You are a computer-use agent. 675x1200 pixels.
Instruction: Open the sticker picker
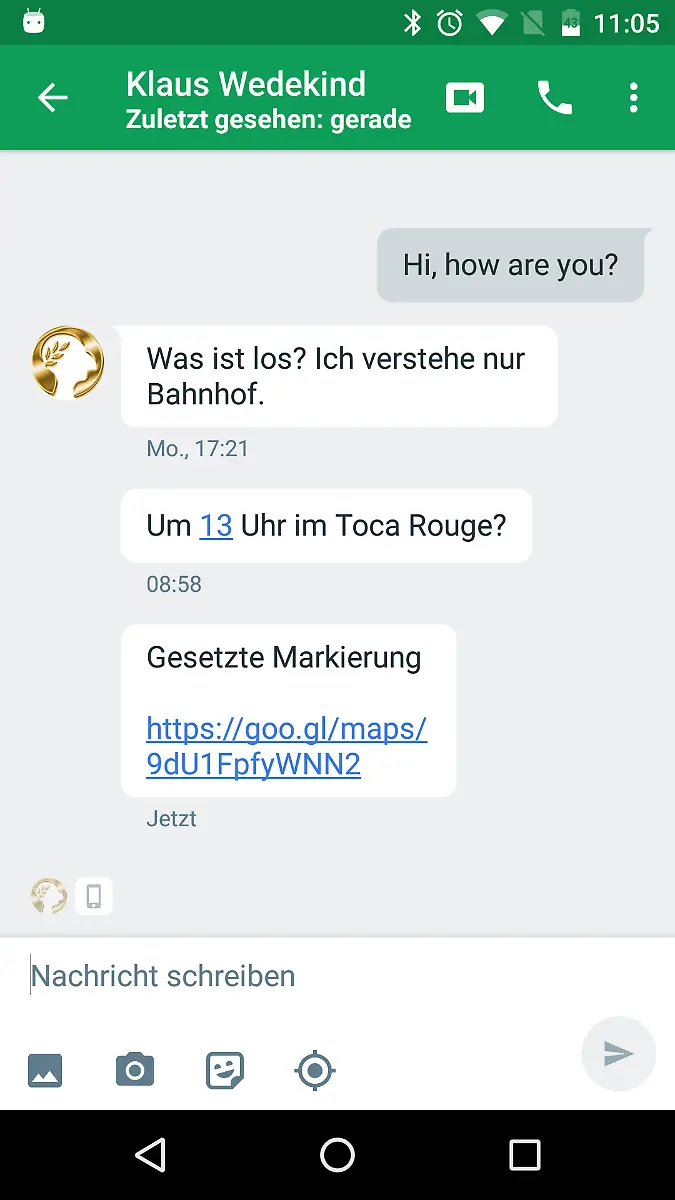click(x=225, y=1070)
